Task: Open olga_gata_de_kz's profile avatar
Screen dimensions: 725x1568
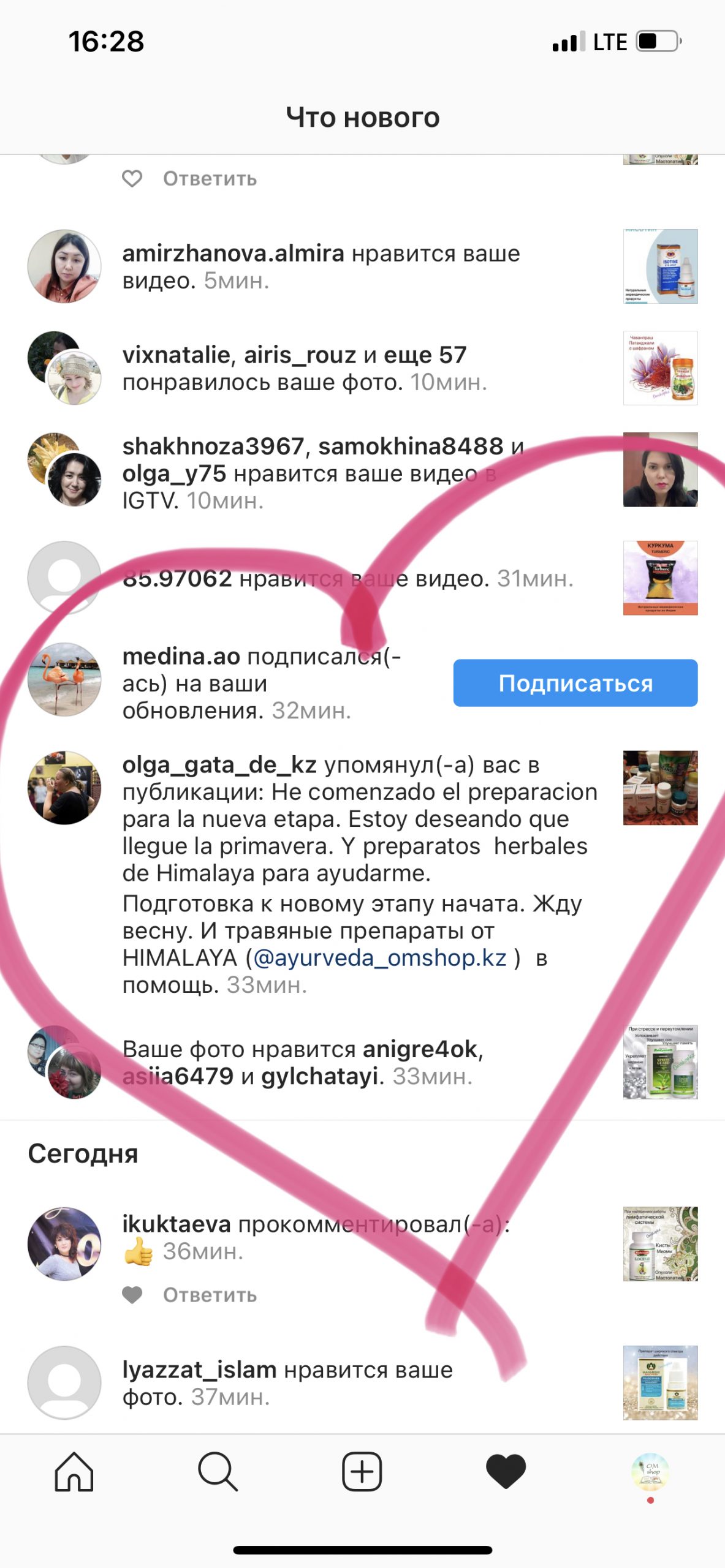Action: coord(64,788)
